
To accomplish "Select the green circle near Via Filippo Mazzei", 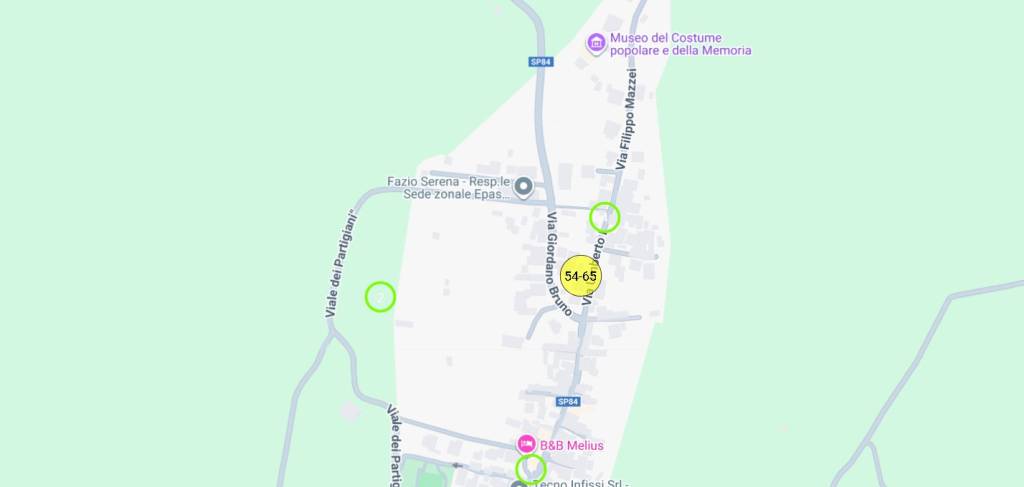I will click(605, 217).
